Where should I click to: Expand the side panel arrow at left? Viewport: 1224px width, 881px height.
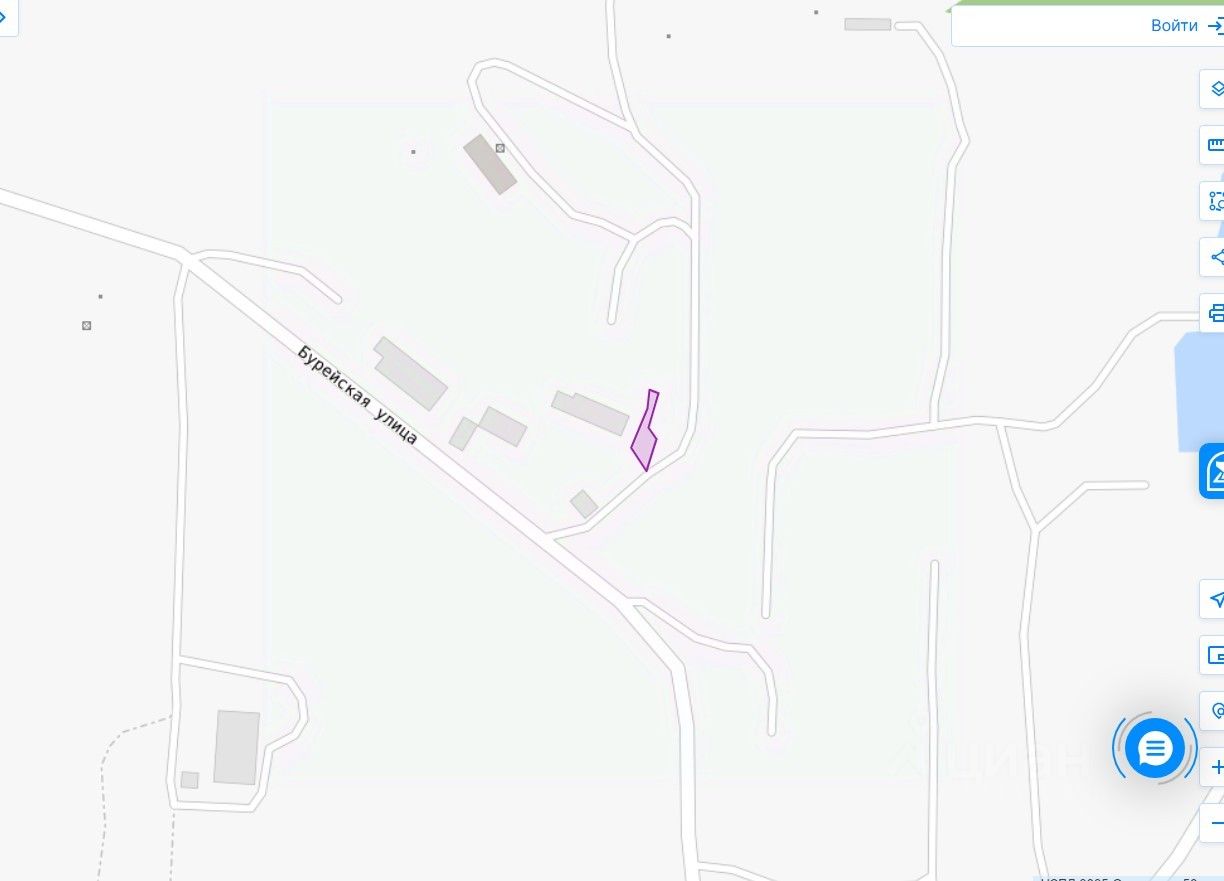pos(5,17)
